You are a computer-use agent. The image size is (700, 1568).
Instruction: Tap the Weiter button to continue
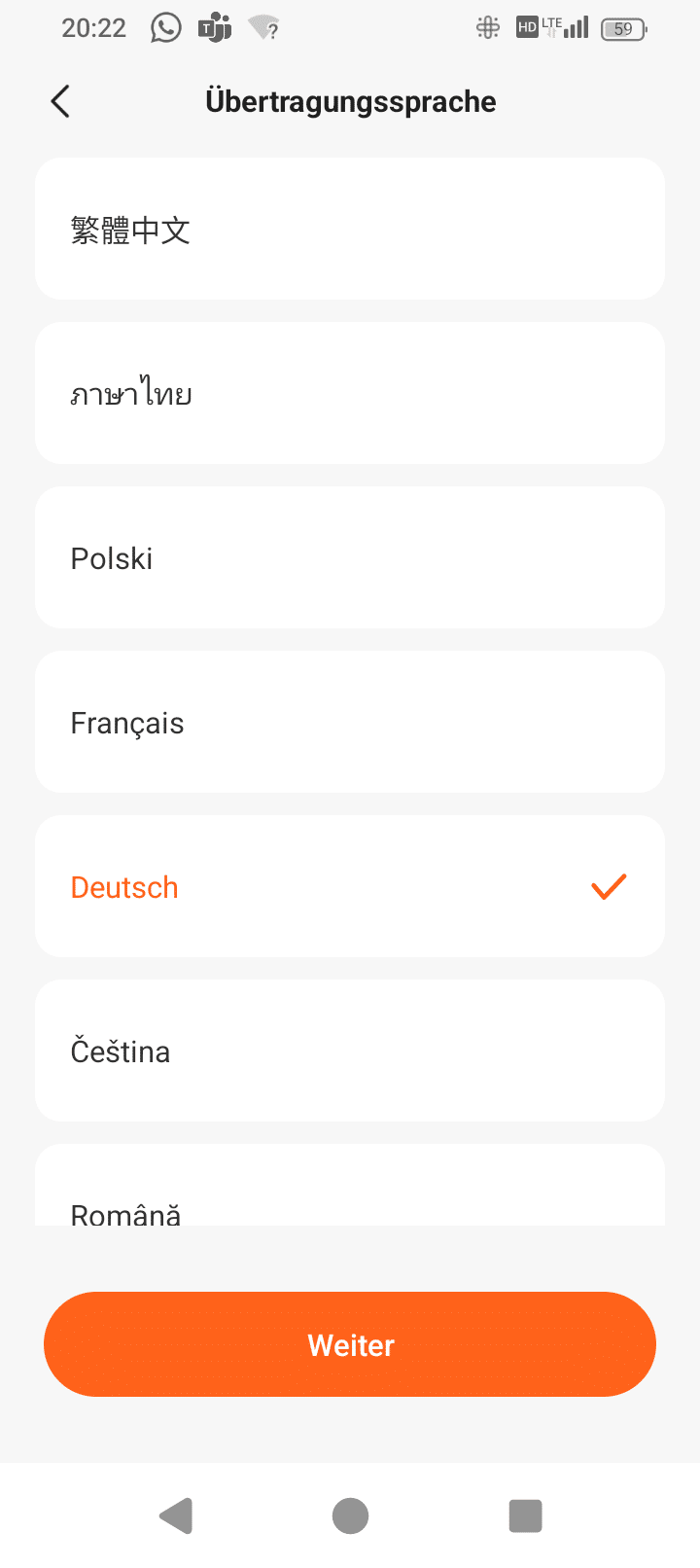pos(350,1344)
